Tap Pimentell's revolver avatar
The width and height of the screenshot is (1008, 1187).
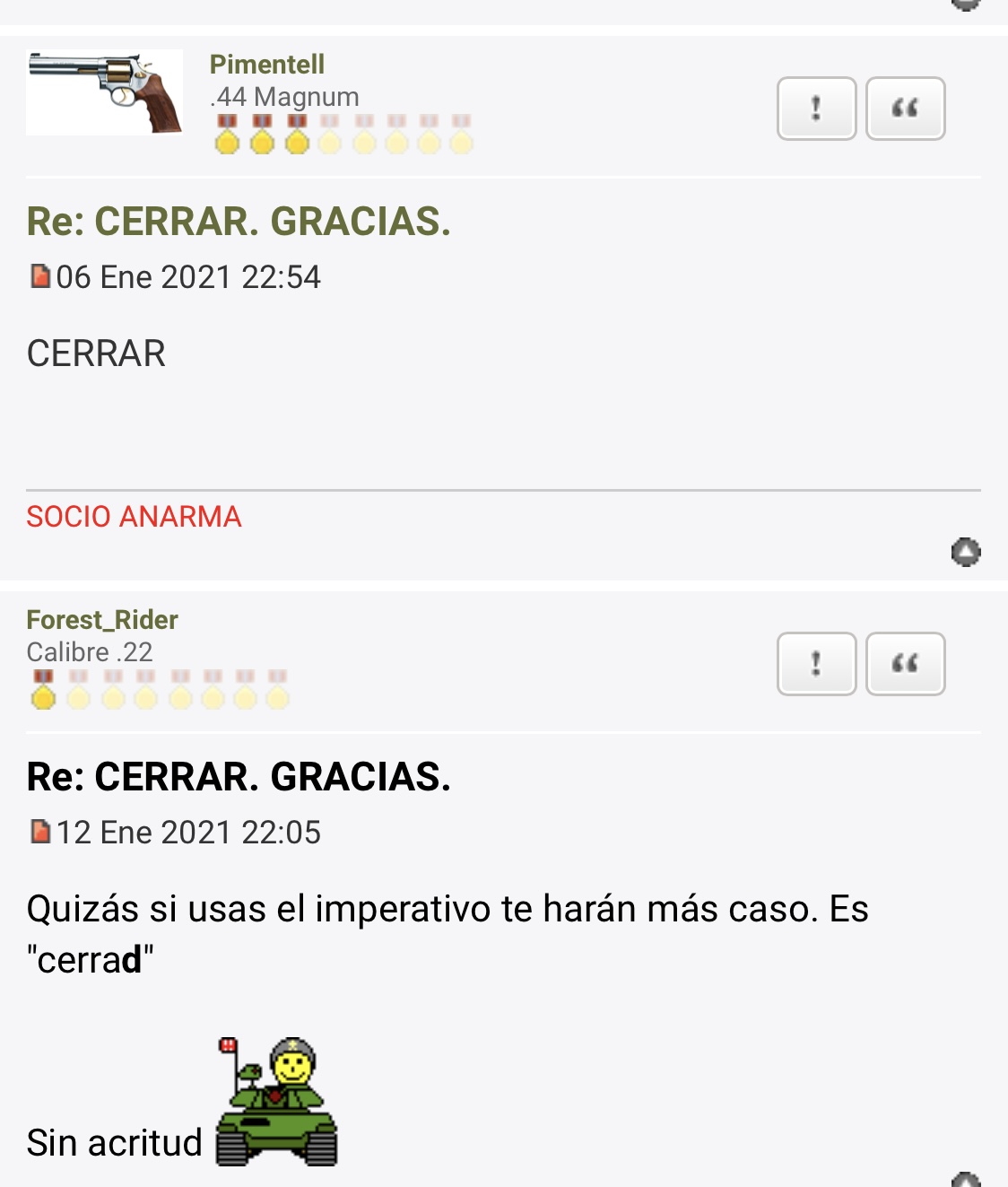[105, 92]
